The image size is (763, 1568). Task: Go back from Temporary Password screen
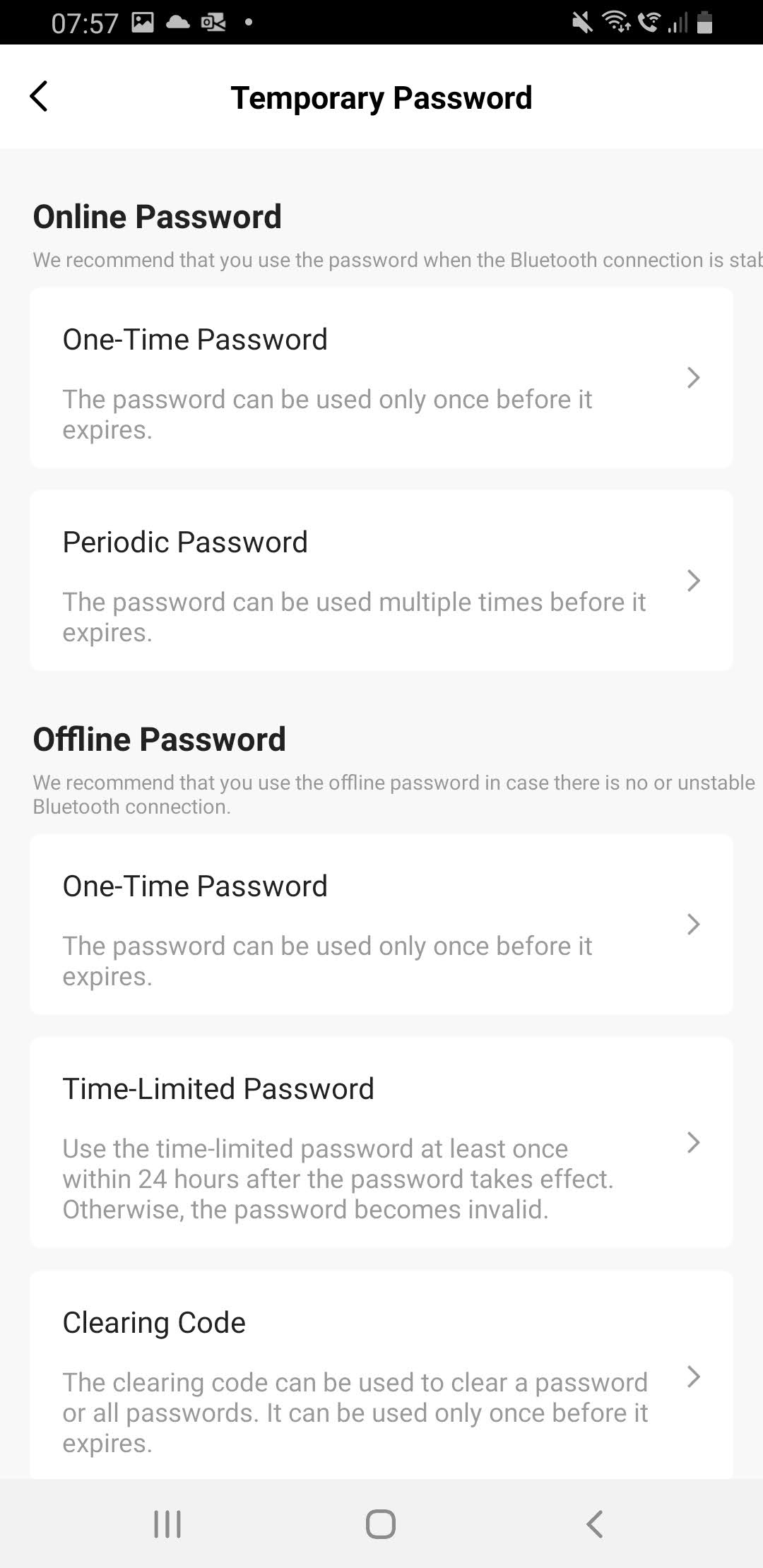pos(40,97)
